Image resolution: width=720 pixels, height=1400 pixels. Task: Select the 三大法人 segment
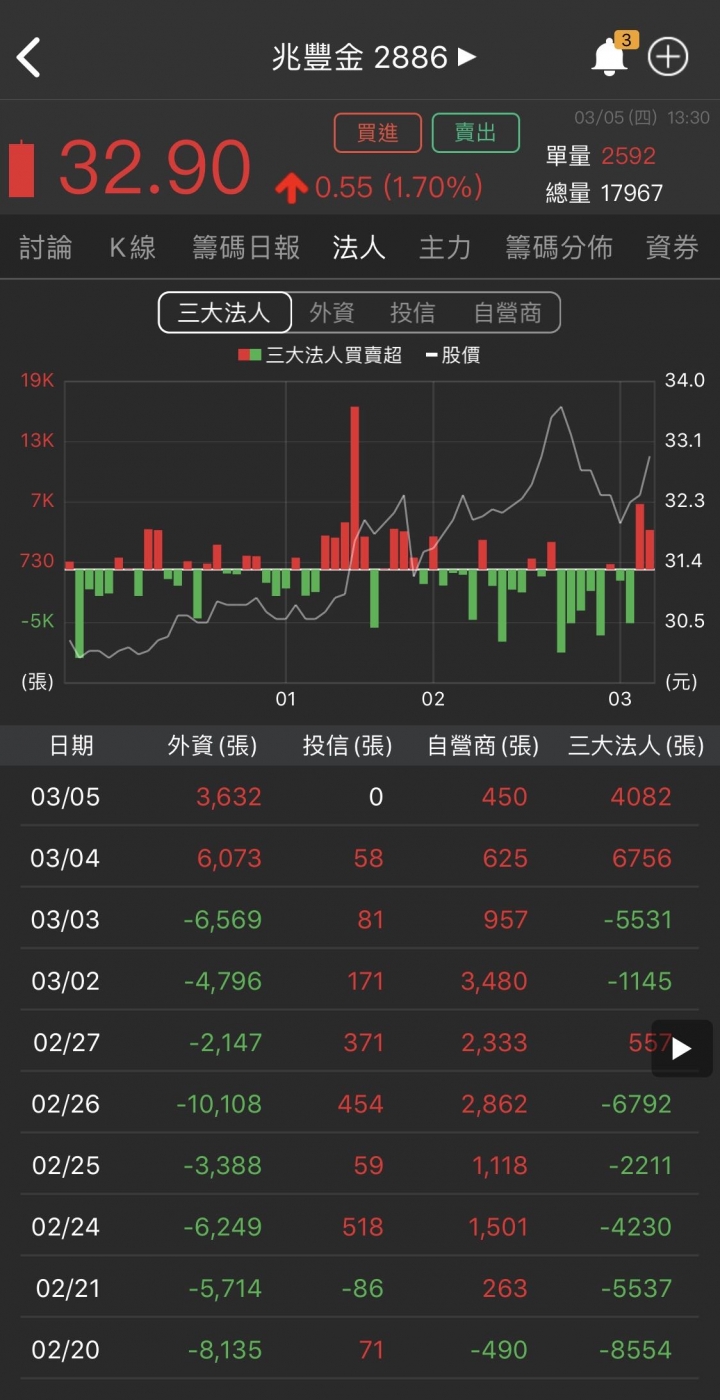click(225, 313)
